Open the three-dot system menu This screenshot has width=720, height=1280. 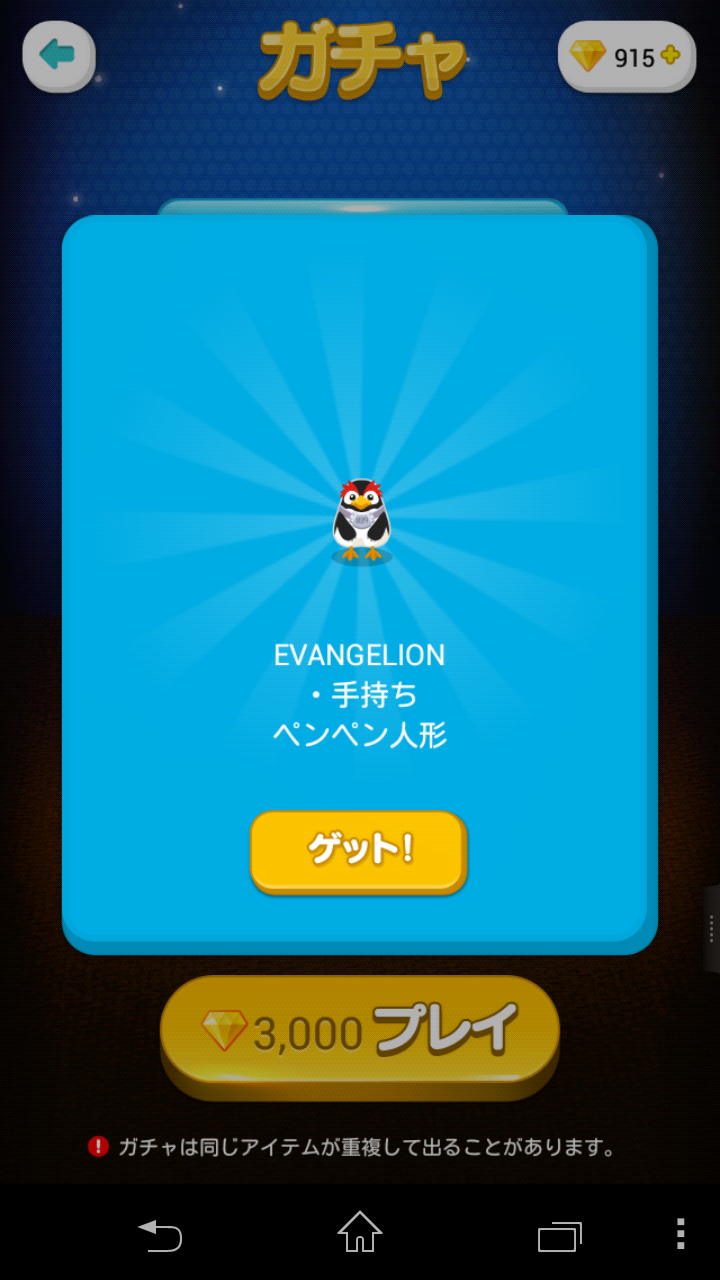click(680, 1234)
